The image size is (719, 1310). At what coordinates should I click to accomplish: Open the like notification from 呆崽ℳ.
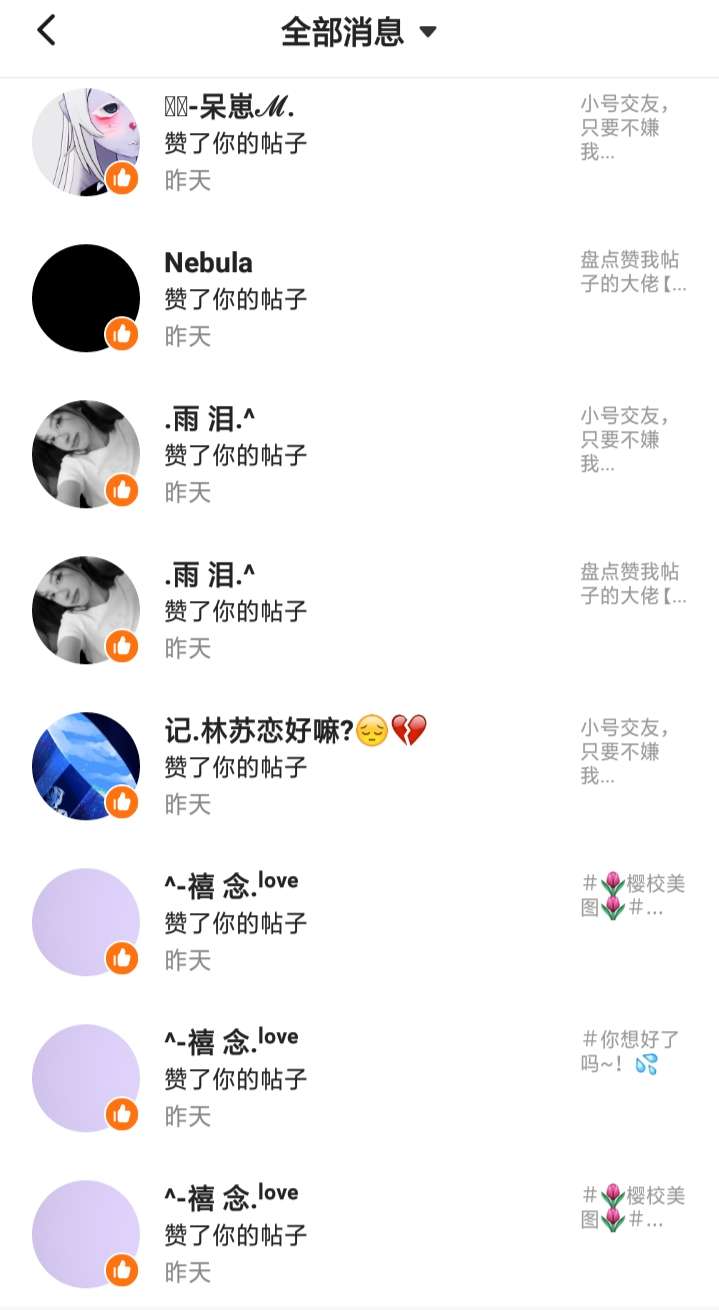pyautogui.click(x=360, y=142)
